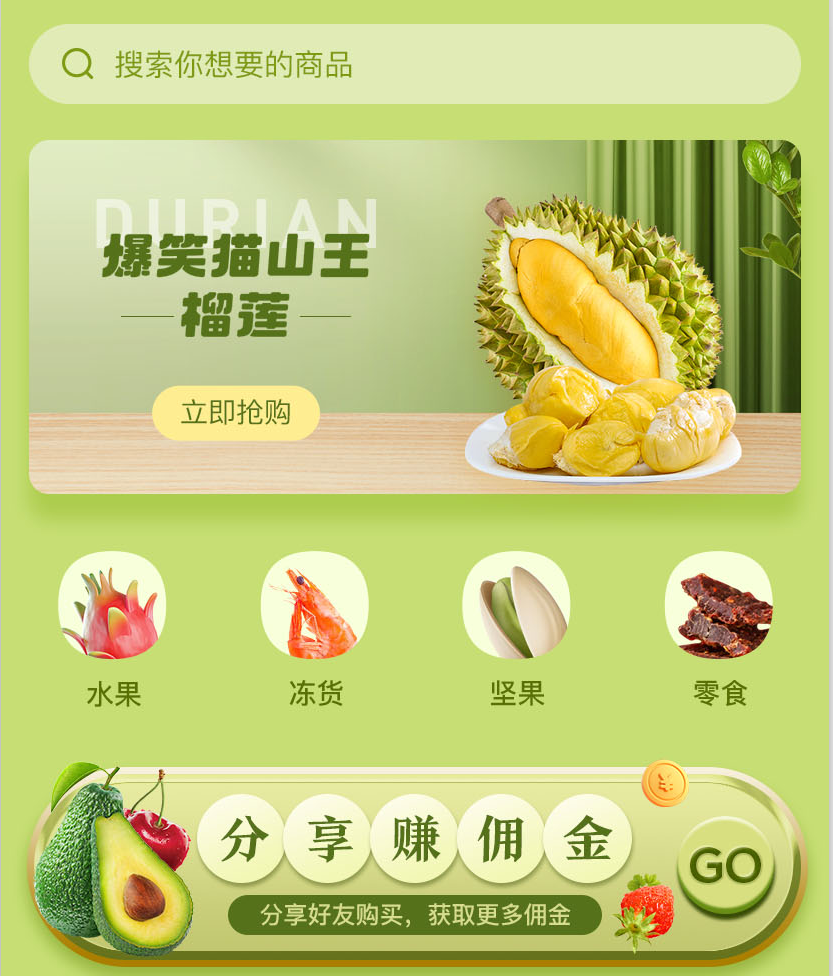Click the 立即抢购 buy now button
Viewport: 833px width, 976px height.
click(238, 410)
